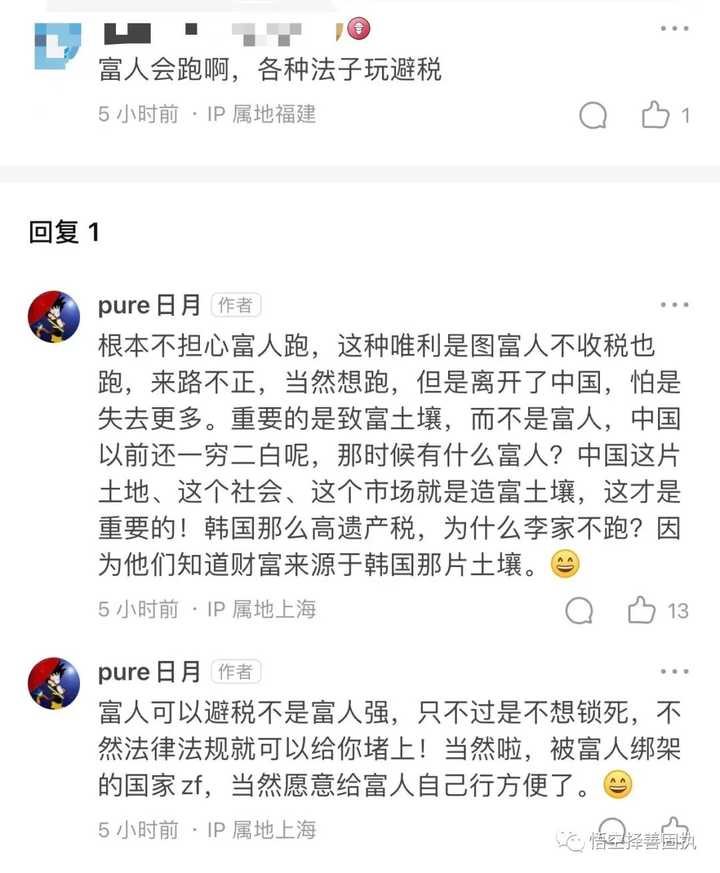
Task: Comment on the 根本不担心富人跑 reply
Action: [x=579, y=610]
